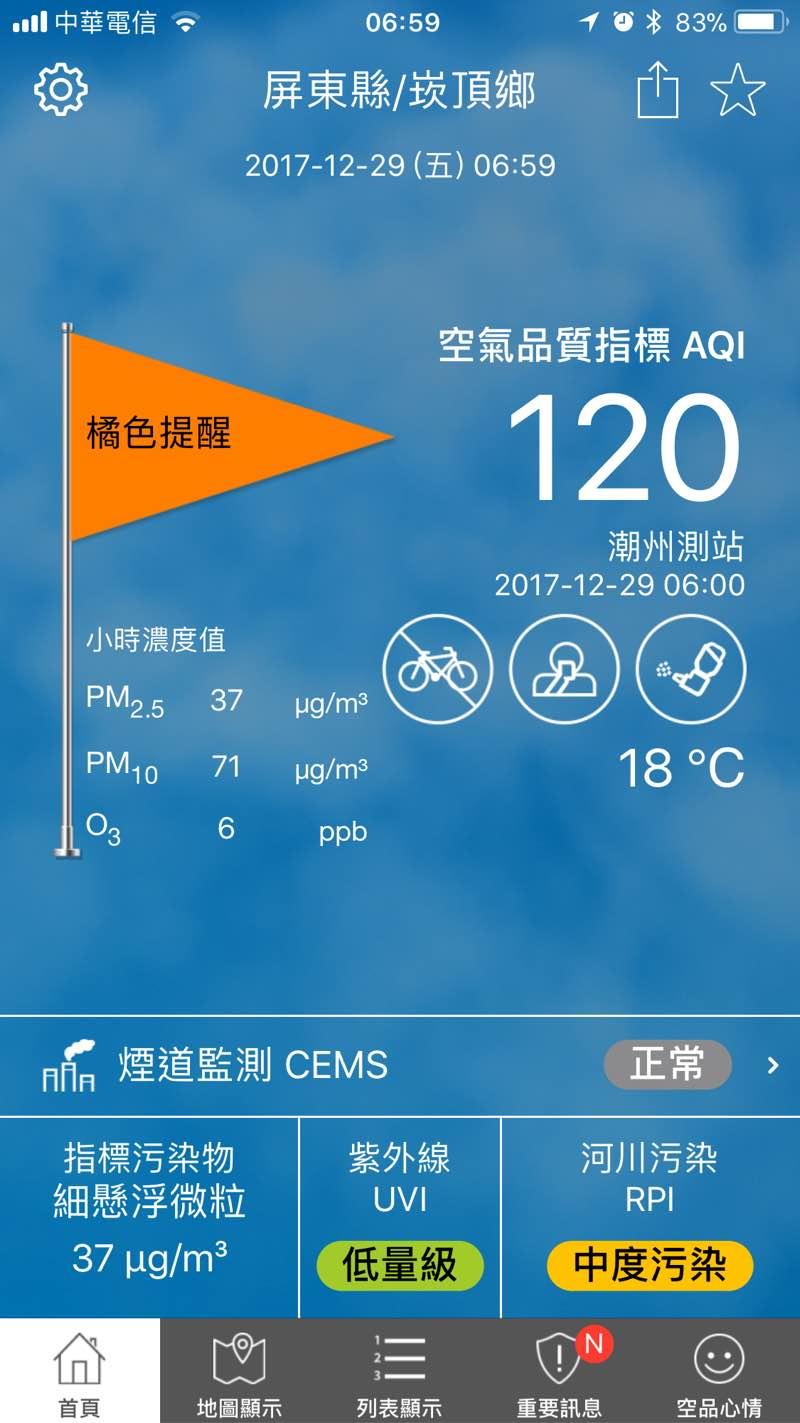
Task: Tap the face mask advice icon
Action: tap(564, 668)
